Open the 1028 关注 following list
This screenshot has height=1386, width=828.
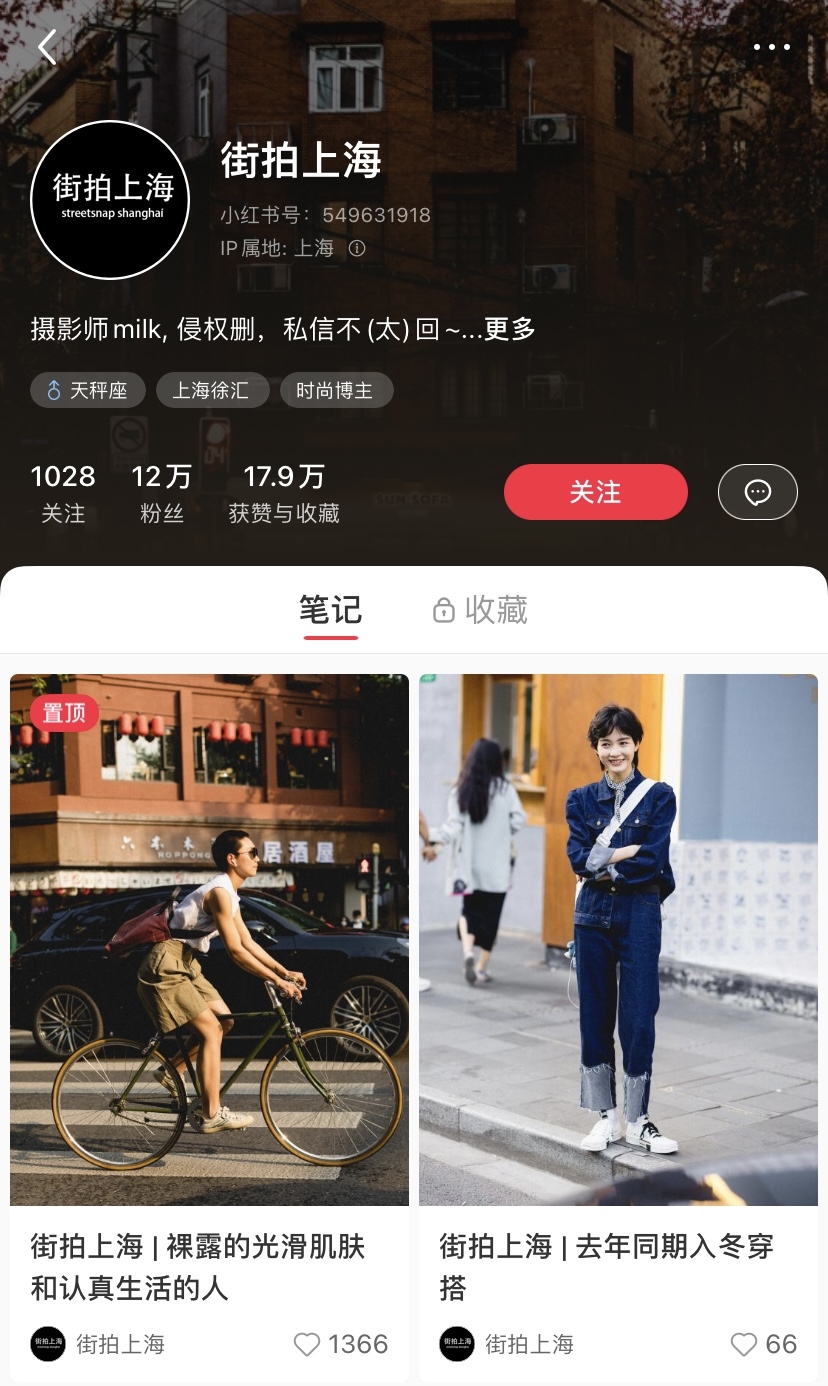click(x=63, y=493)
